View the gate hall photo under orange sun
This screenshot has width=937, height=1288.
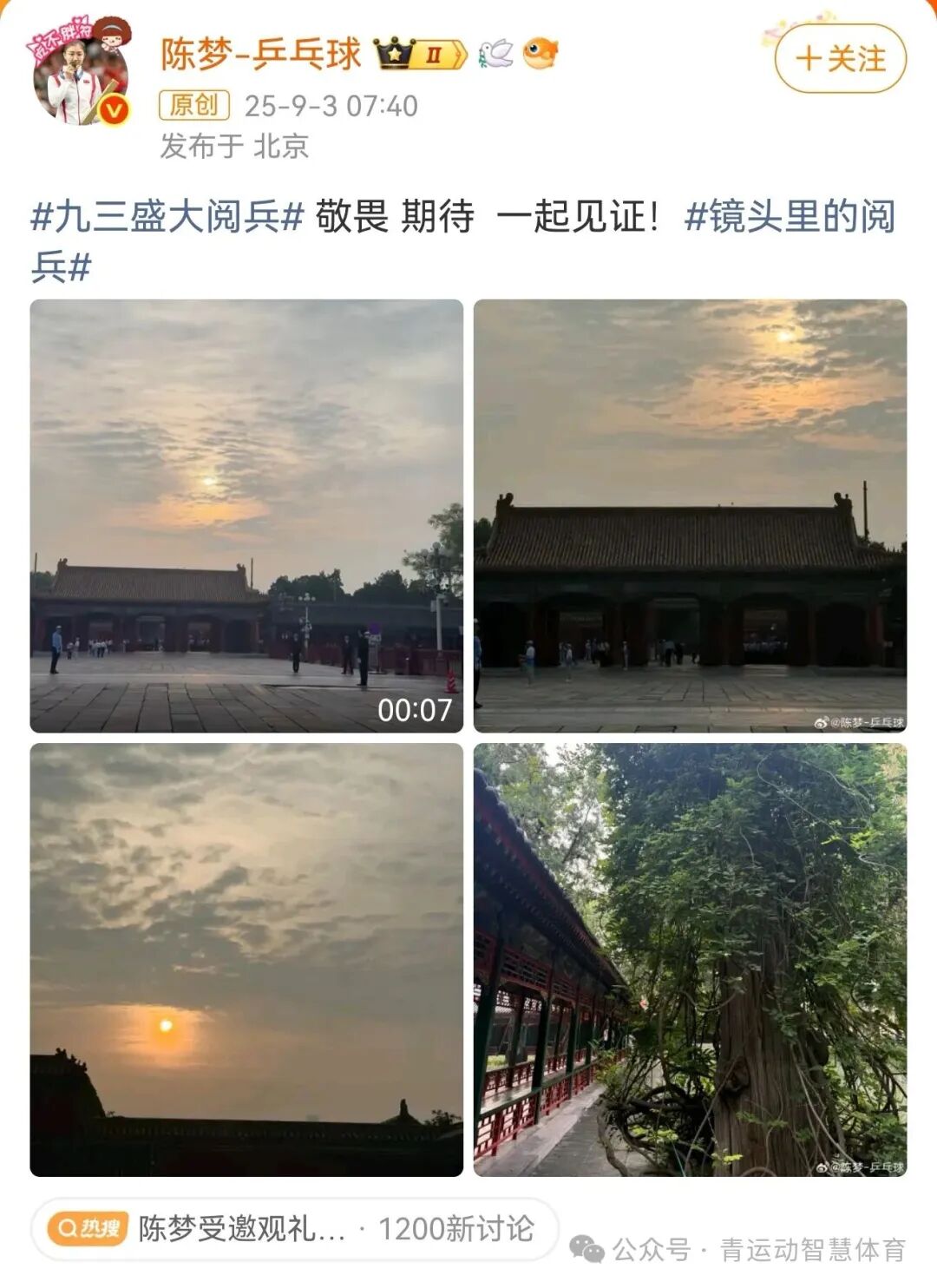(690, 516)
